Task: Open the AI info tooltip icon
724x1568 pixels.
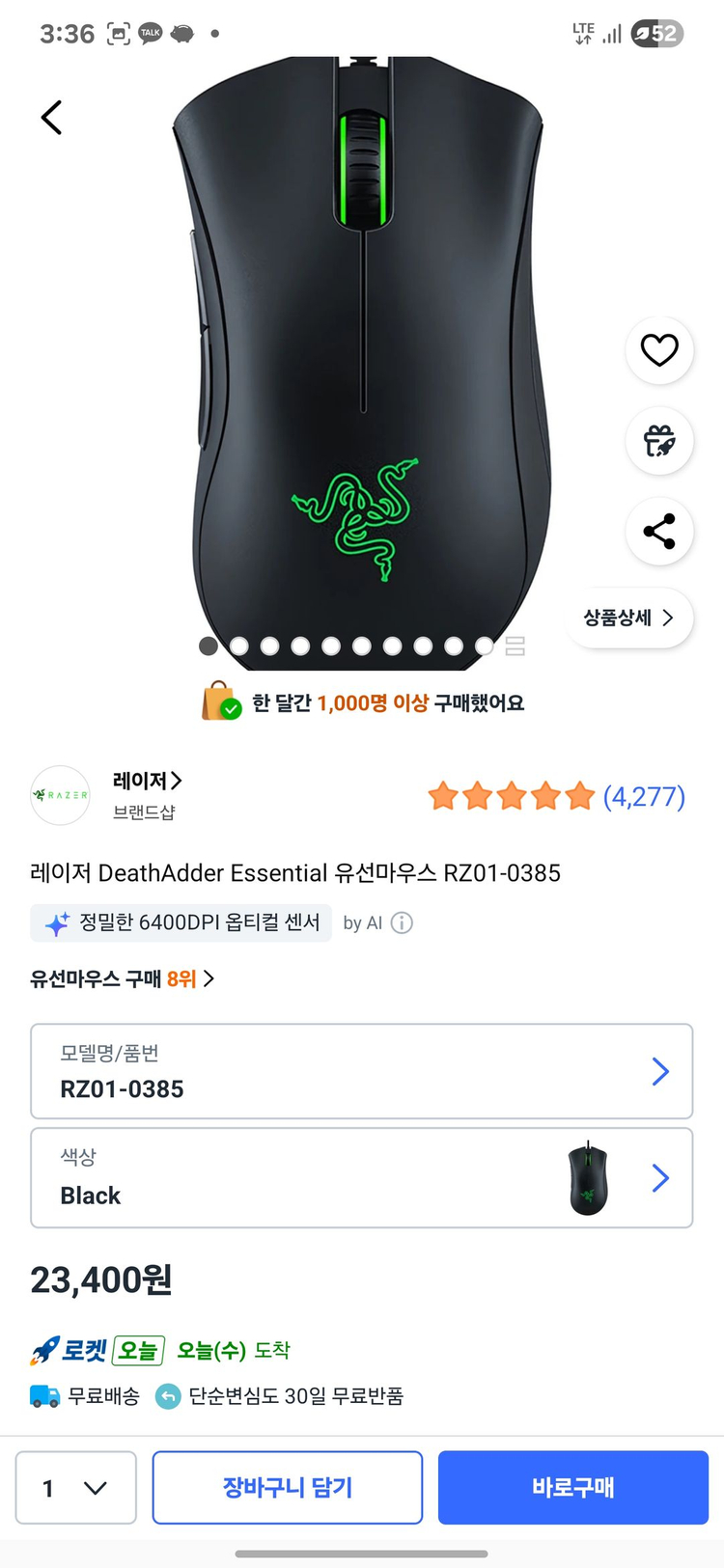Action: [401, 922]
